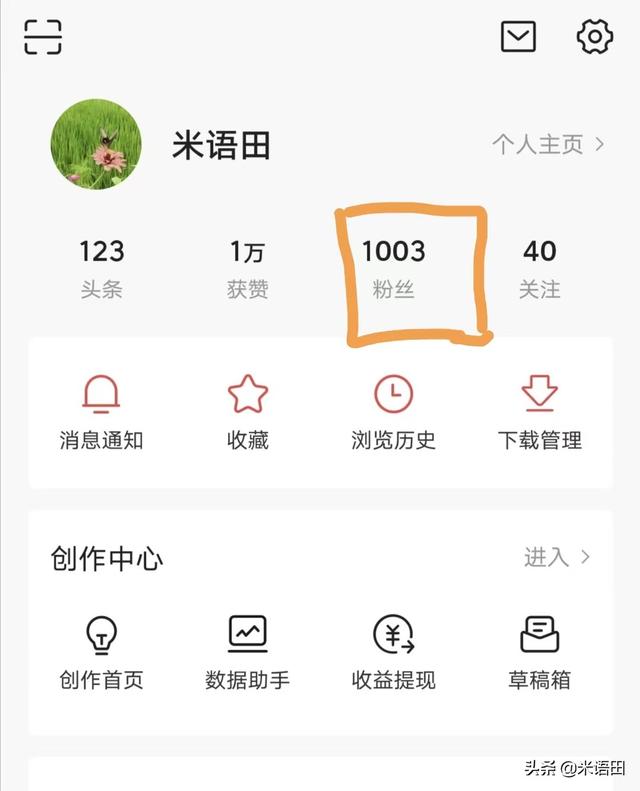This screenshot has height=791, width=640.
Task: Open 创作首页 creator home
Action: (x=101, y=652)
